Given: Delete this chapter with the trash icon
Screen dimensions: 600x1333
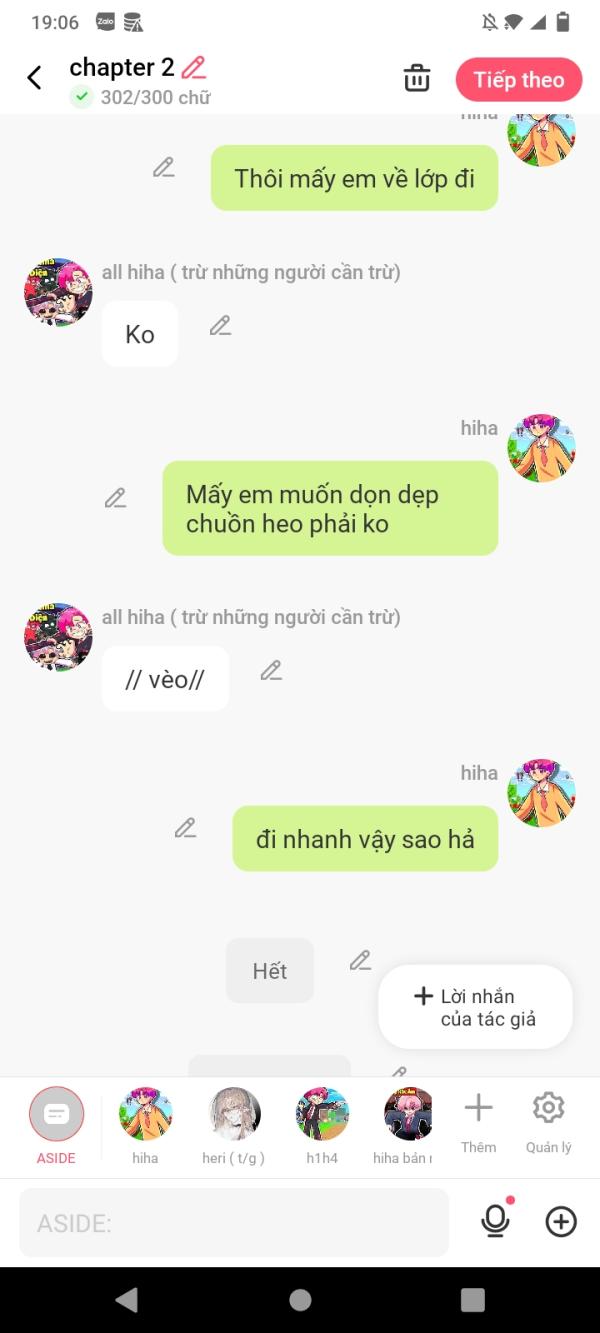Looking at the screenshot, I should tap(417, 78).
